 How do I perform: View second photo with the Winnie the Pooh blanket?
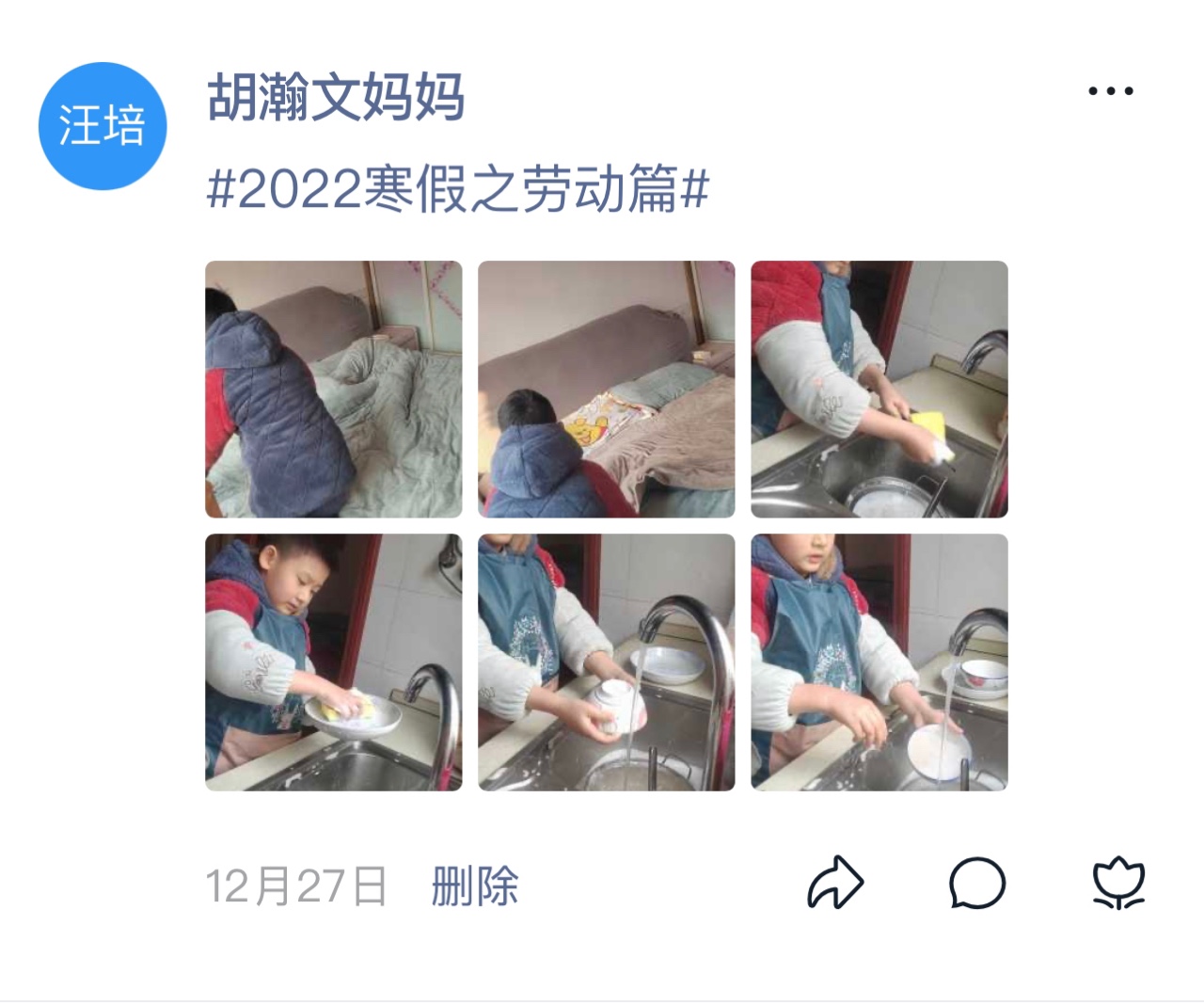coord(606,389)
